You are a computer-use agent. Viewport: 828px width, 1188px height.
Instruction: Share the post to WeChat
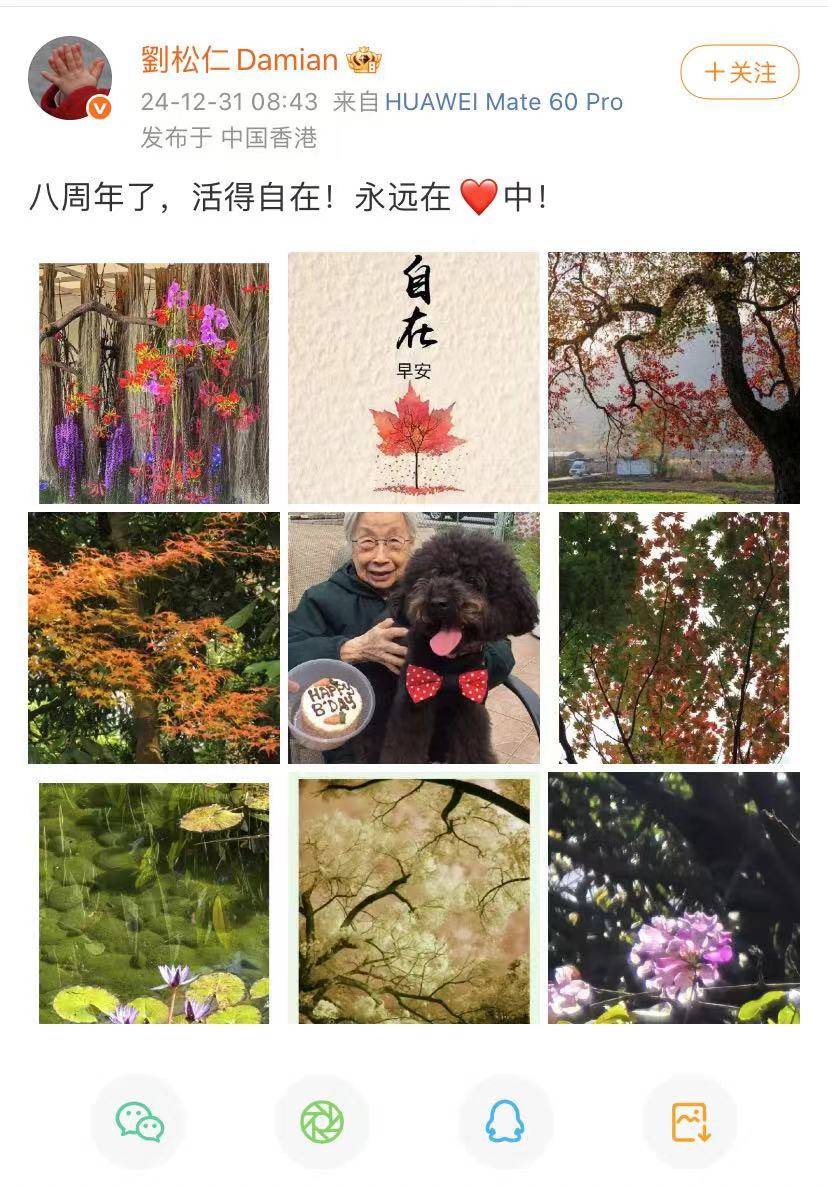pos(139,1122)
